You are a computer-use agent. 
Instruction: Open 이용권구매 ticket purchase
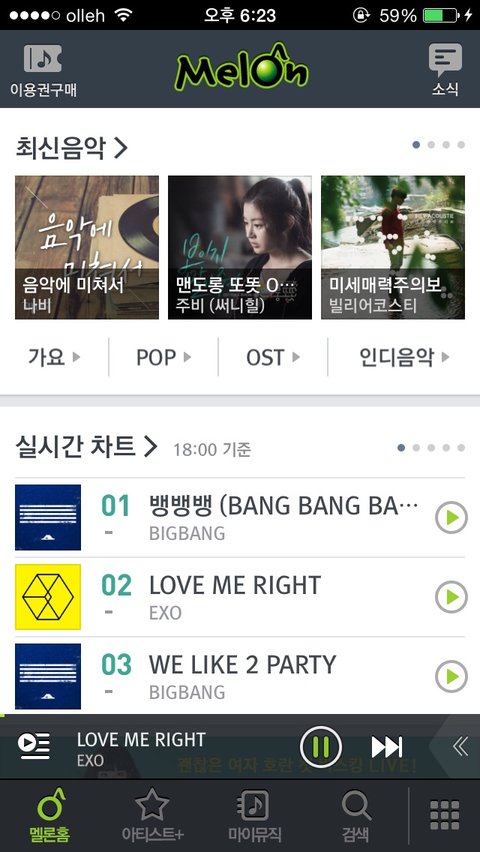[x=43, y=71]
